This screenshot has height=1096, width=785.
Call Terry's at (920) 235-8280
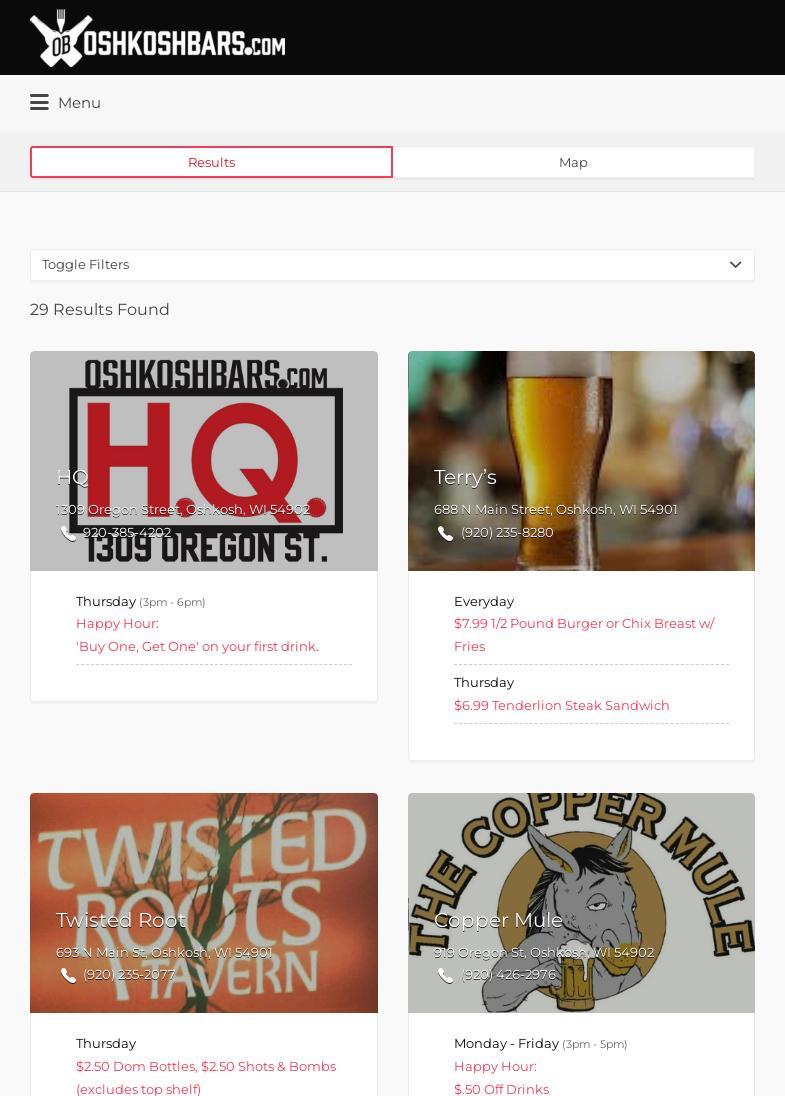point(506,532)
